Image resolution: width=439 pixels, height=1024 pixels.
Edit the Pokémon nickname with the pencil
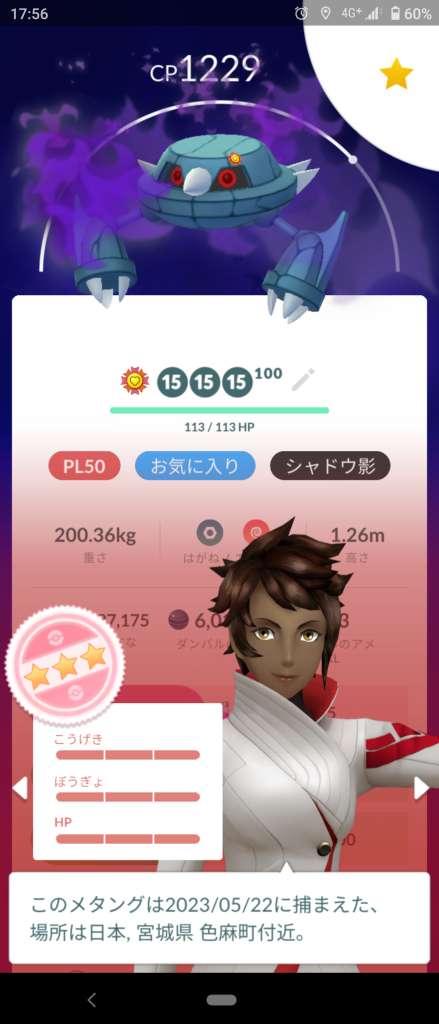(x=303, y=379)
